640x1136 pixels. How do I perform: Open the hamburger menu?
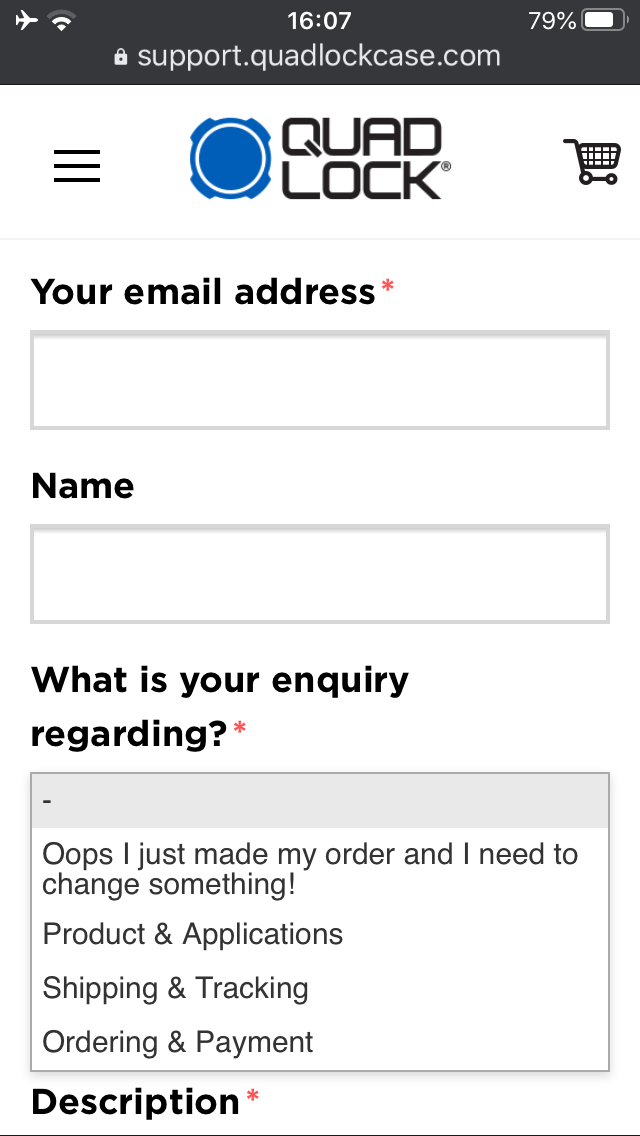point(77,165)
